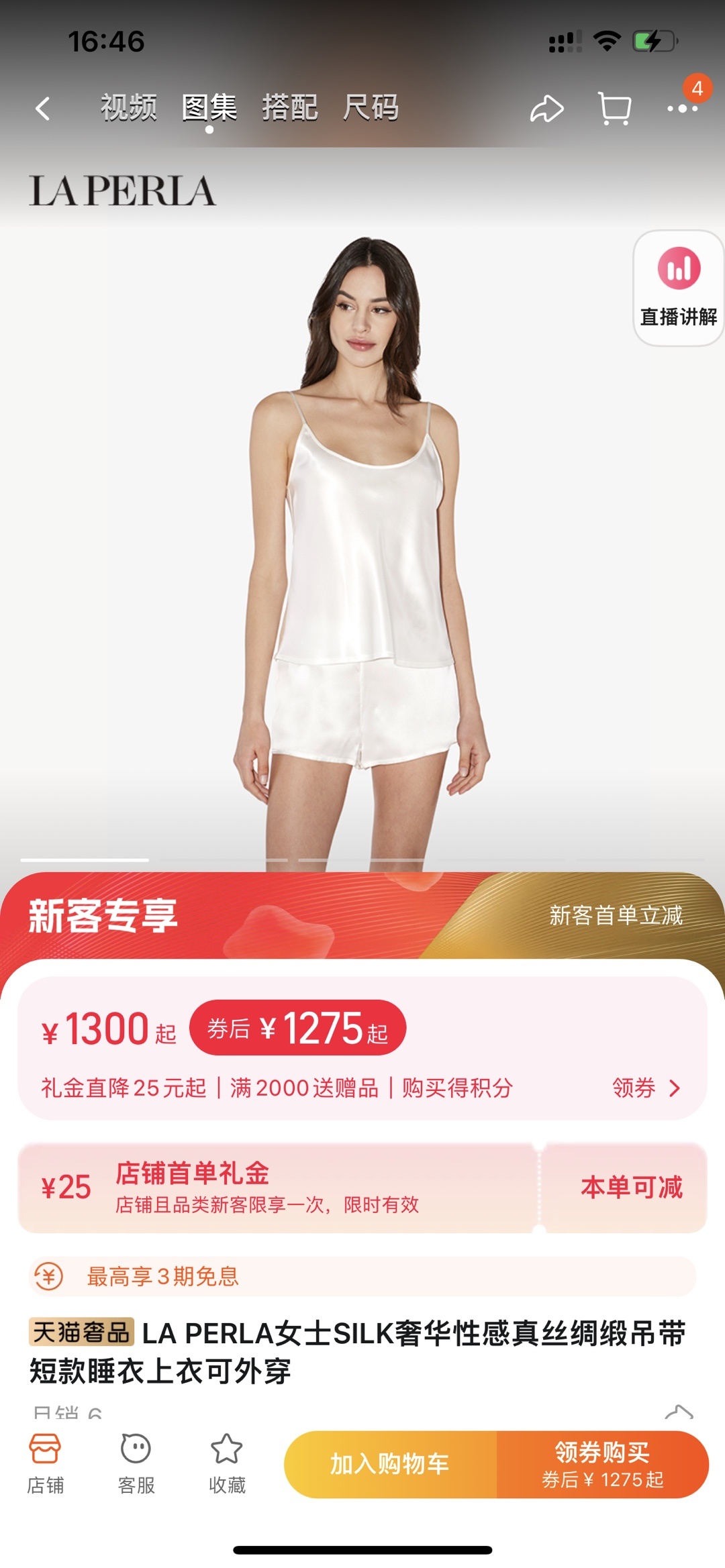Image resolution: width=725 pixels, height=1568 pixels.
Task: Open the shopping cart icon
Action: [x=614, y=109]
